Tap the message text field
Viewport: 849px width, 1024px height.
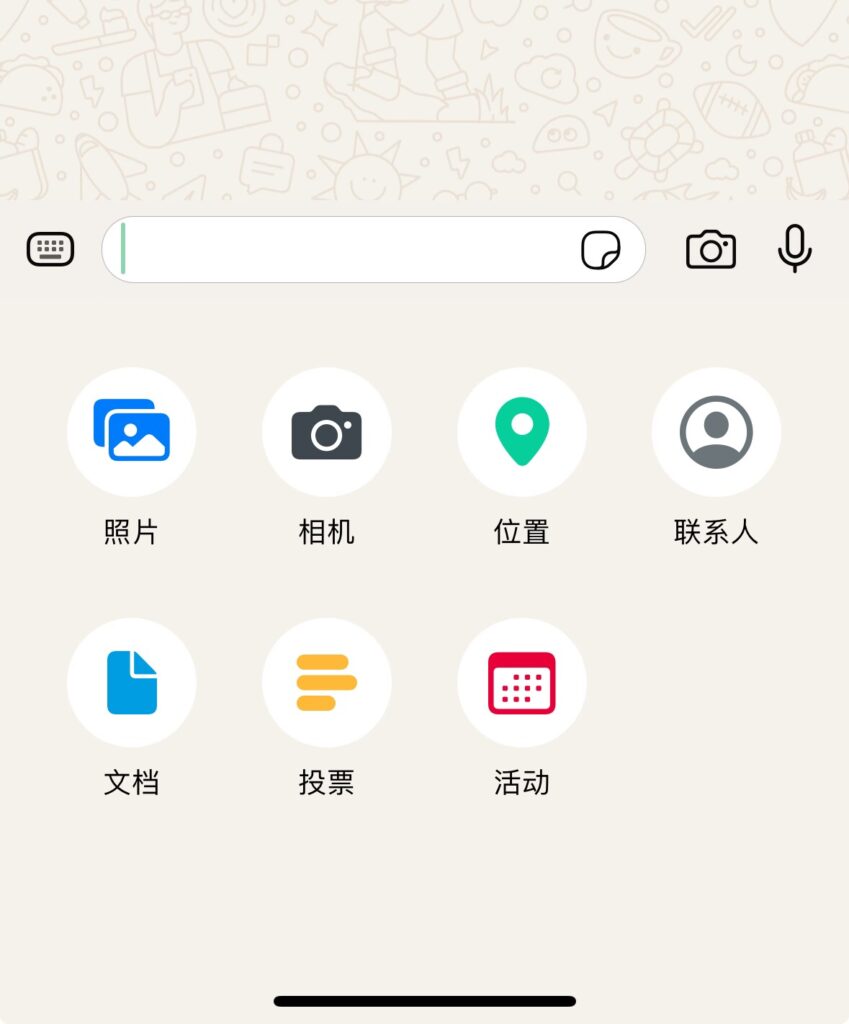click(x=340, y=249)
